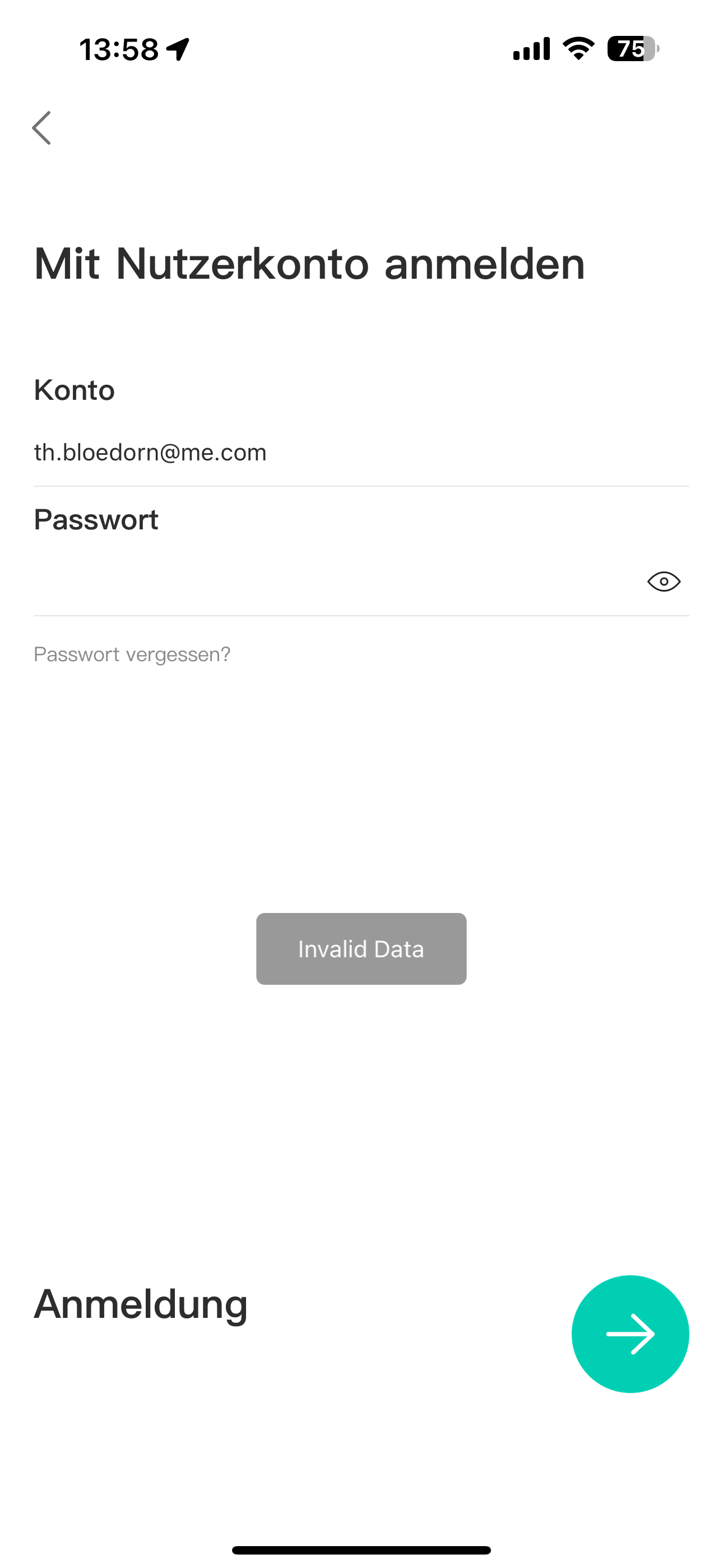Go back with the top-left arrow
Image resolution: width=723 pixels, height=1568 pixels.
(41, 128)
